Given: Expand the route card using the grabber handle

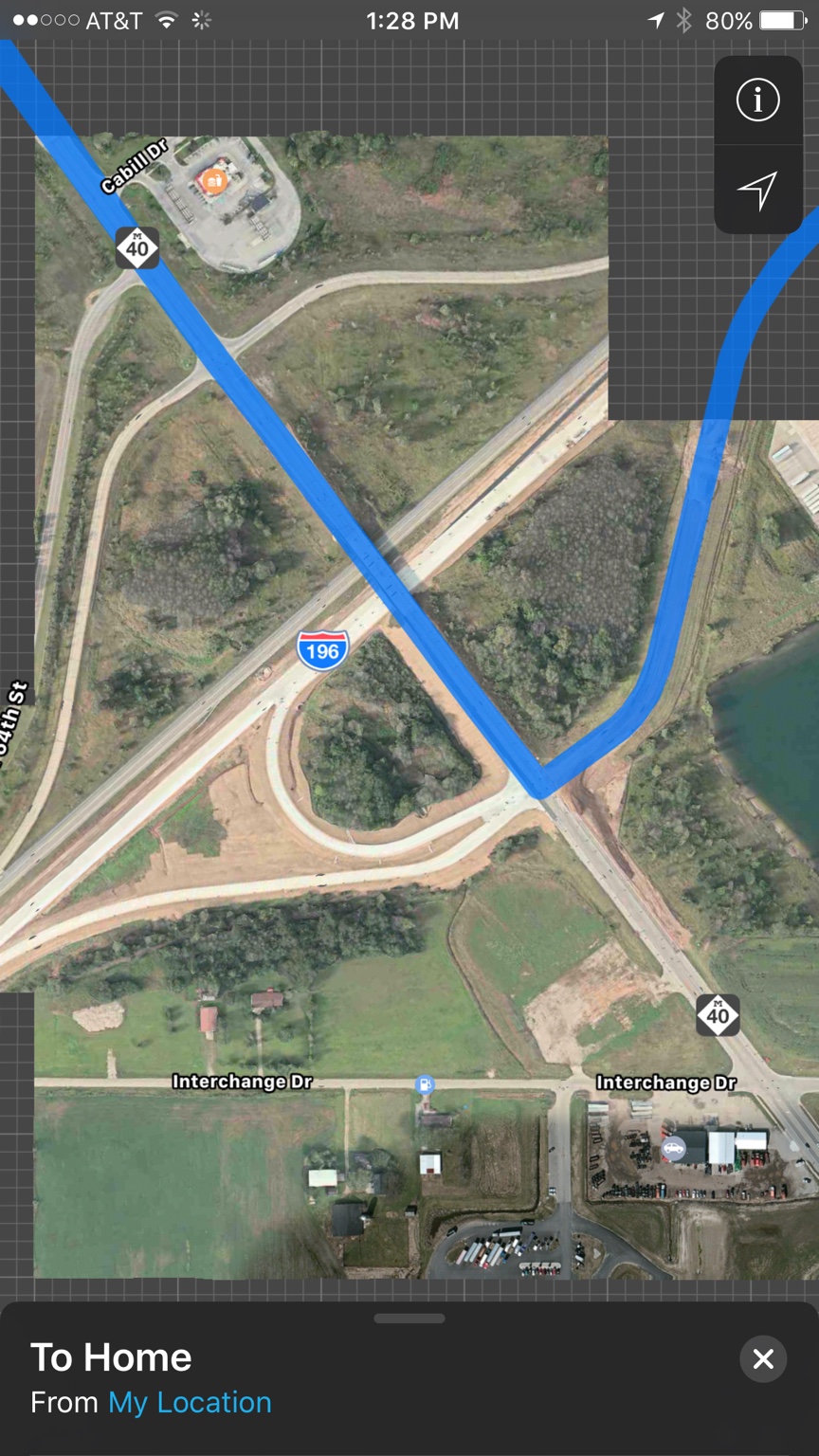Looking at the screenshot, I should pos(409,1318).
